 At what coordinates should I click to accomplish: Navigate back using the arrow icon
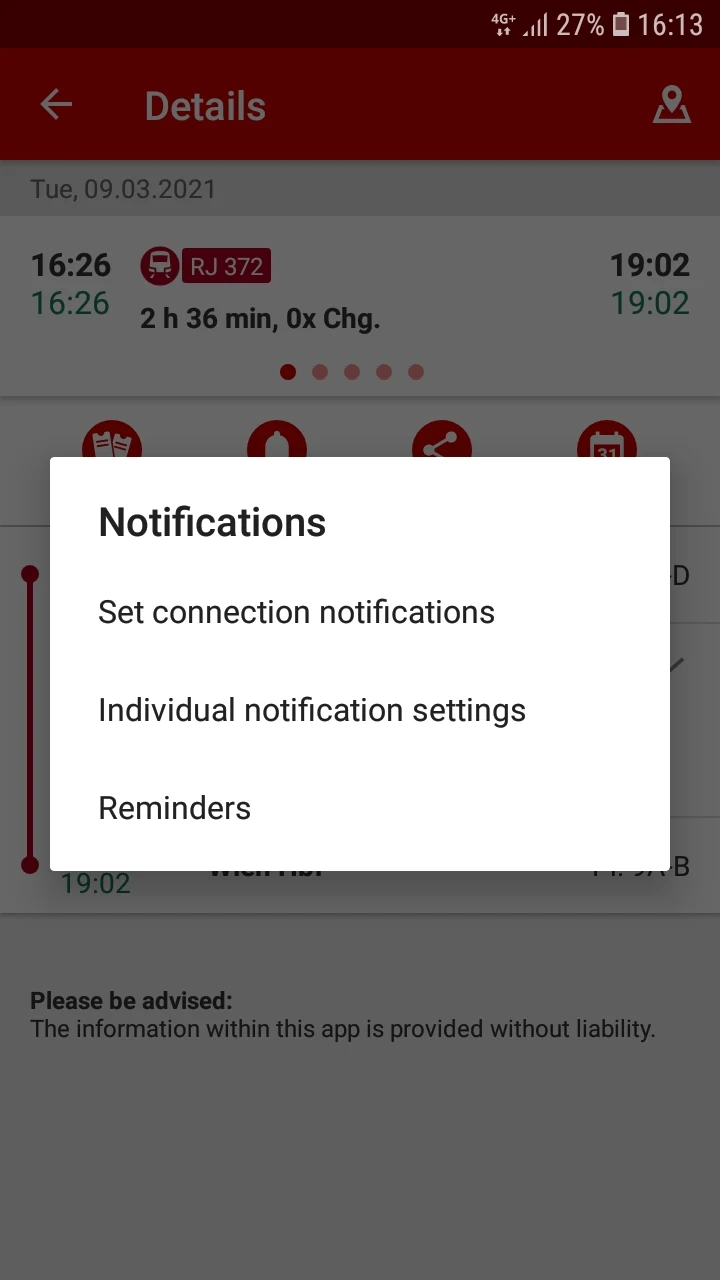(55, 104)
